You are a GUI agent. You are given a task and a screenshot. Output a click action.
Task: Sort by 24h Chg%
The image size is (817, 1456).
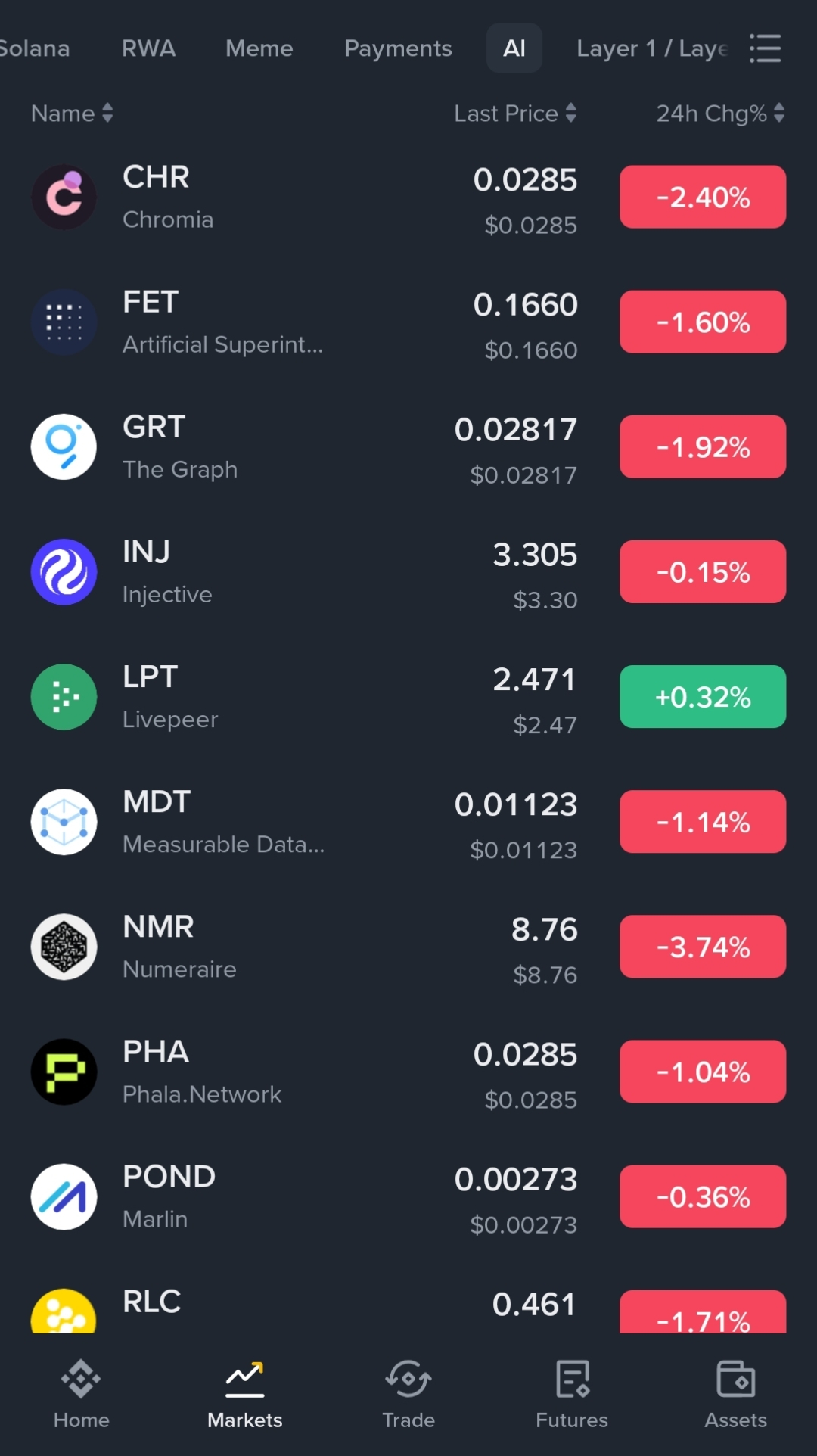tap(719, 114)
